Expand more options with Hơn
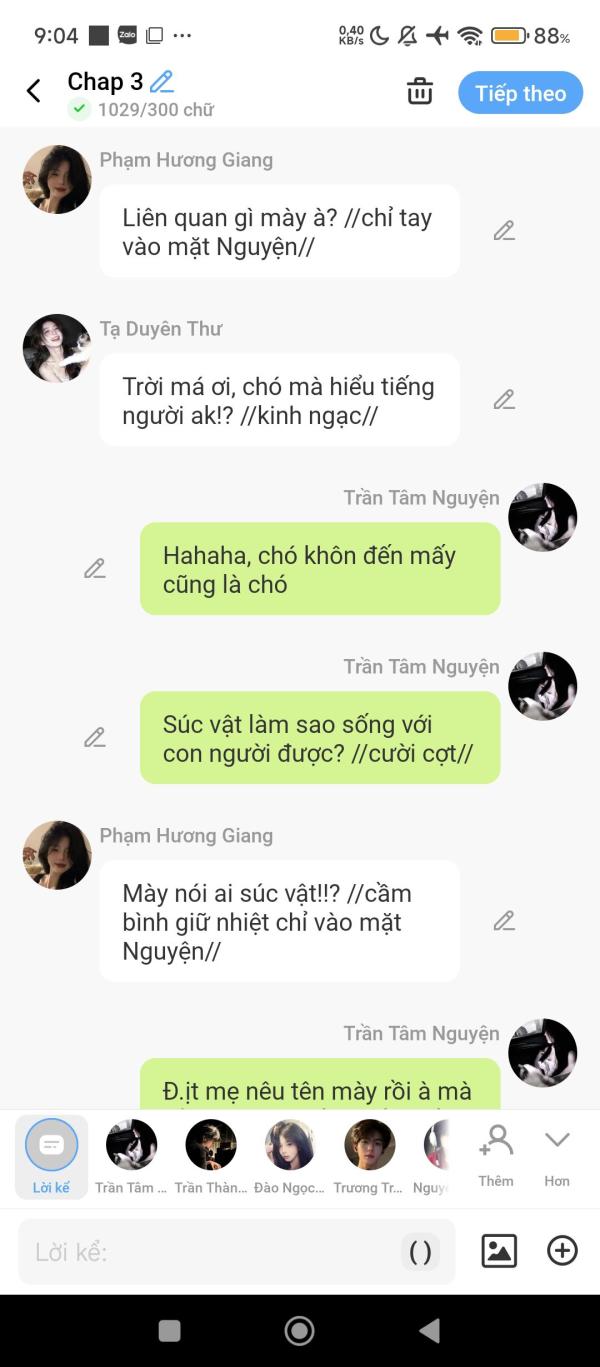 [x=557, y=1156]
